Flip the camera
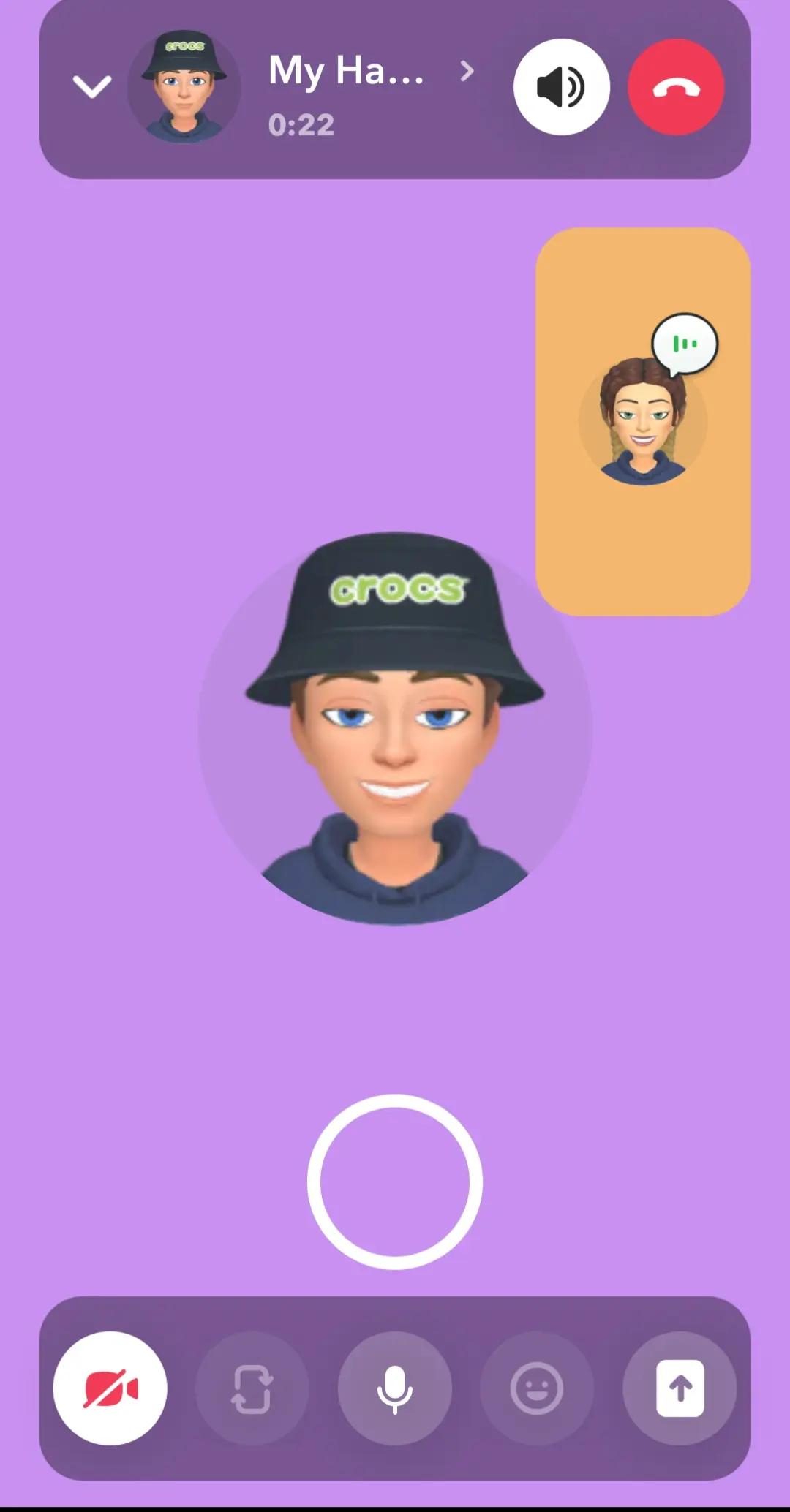This screenshot has width=790, height=1512. pyautogui.click(x=252, y=1388)
